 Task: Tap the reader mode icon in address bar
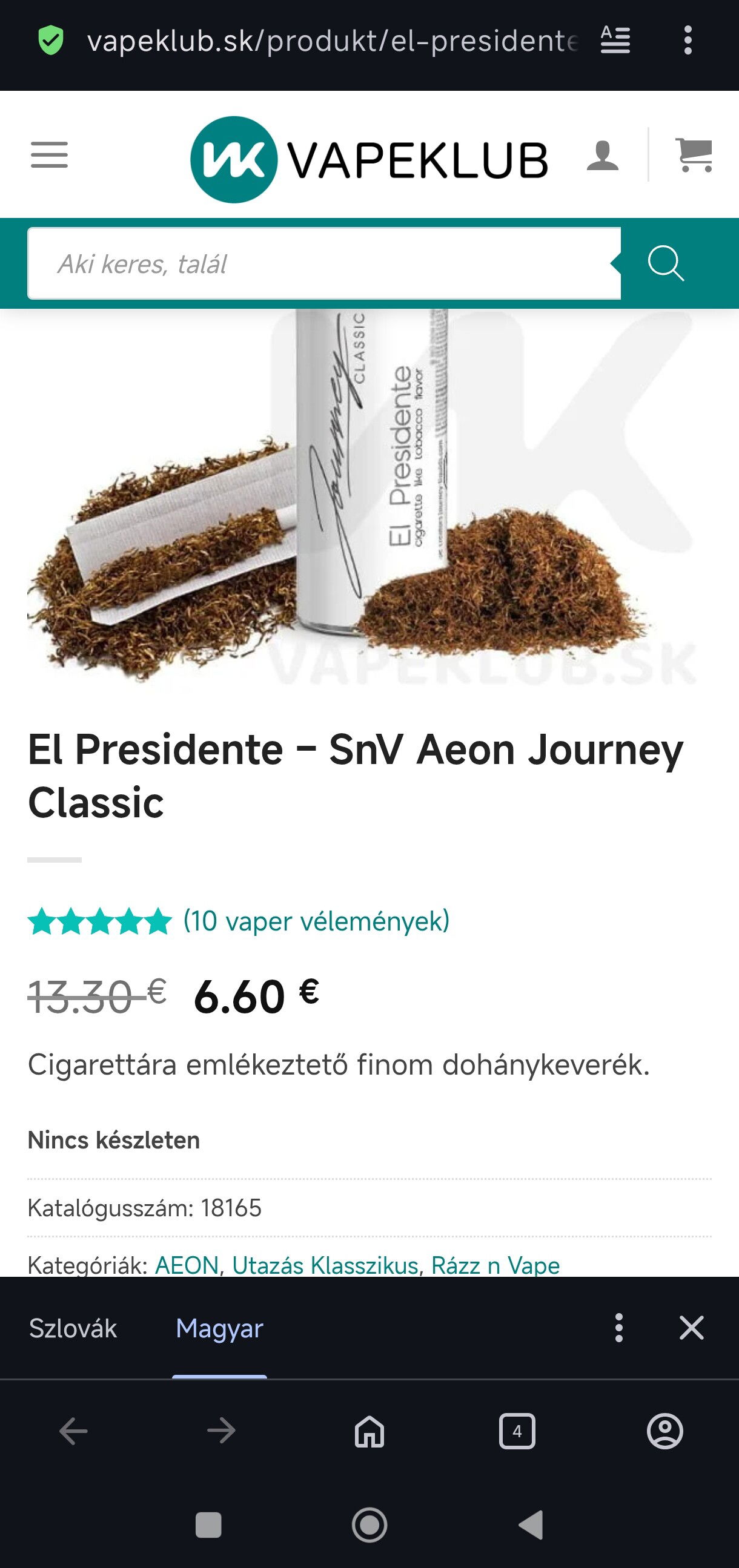[x=615, y=41]
